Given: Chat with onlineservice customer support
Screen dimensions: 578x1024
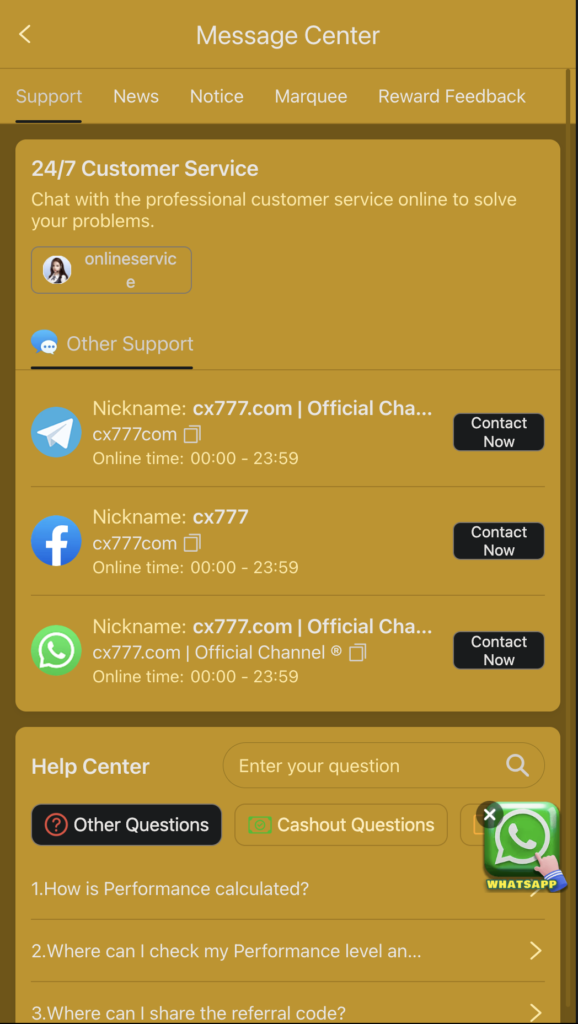Looking at the screenshot, I should [x=111, y=270].
